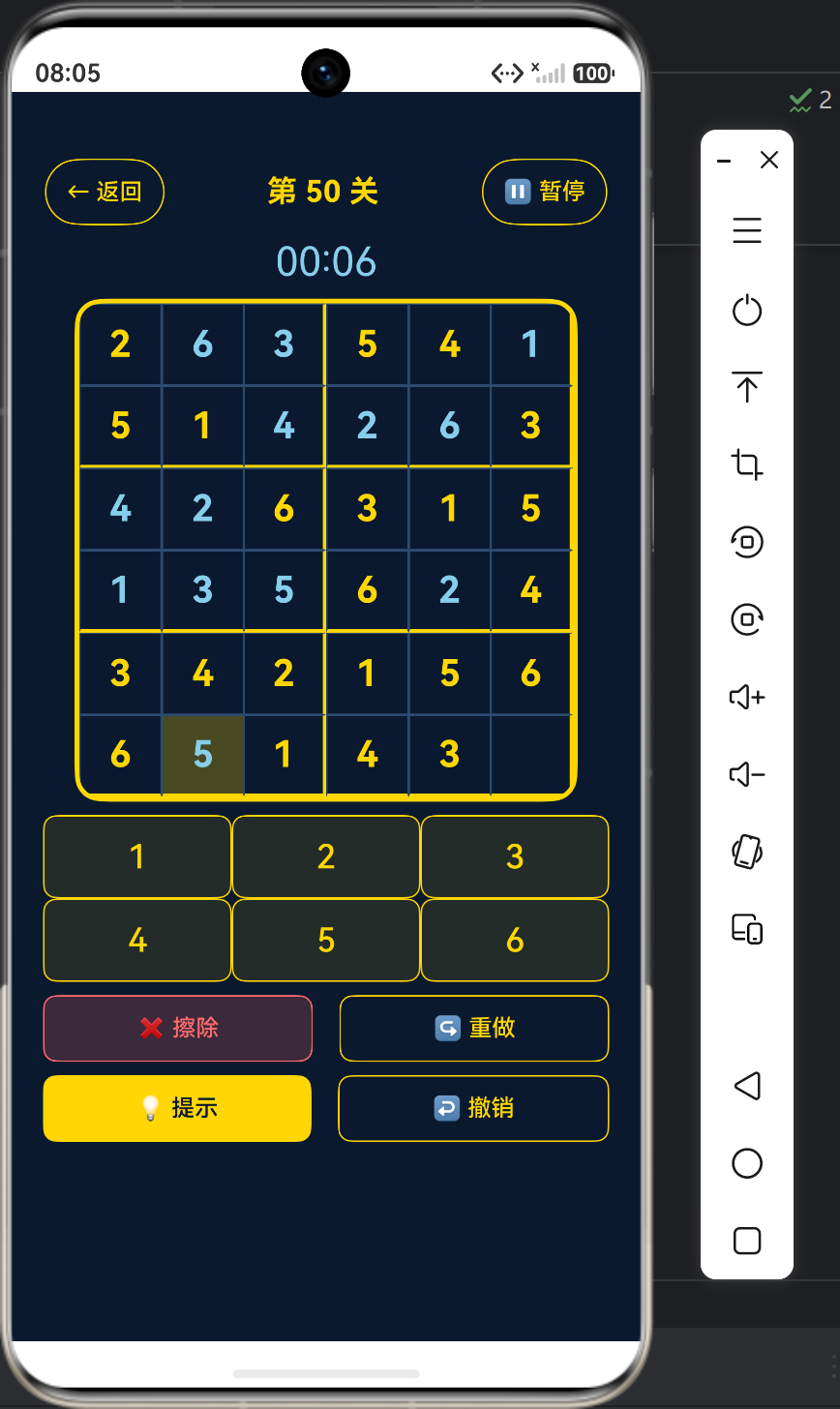Screen dimensions: 840x1409
Task: Enter number 3 from the keypad
Action: coord(515,856)
